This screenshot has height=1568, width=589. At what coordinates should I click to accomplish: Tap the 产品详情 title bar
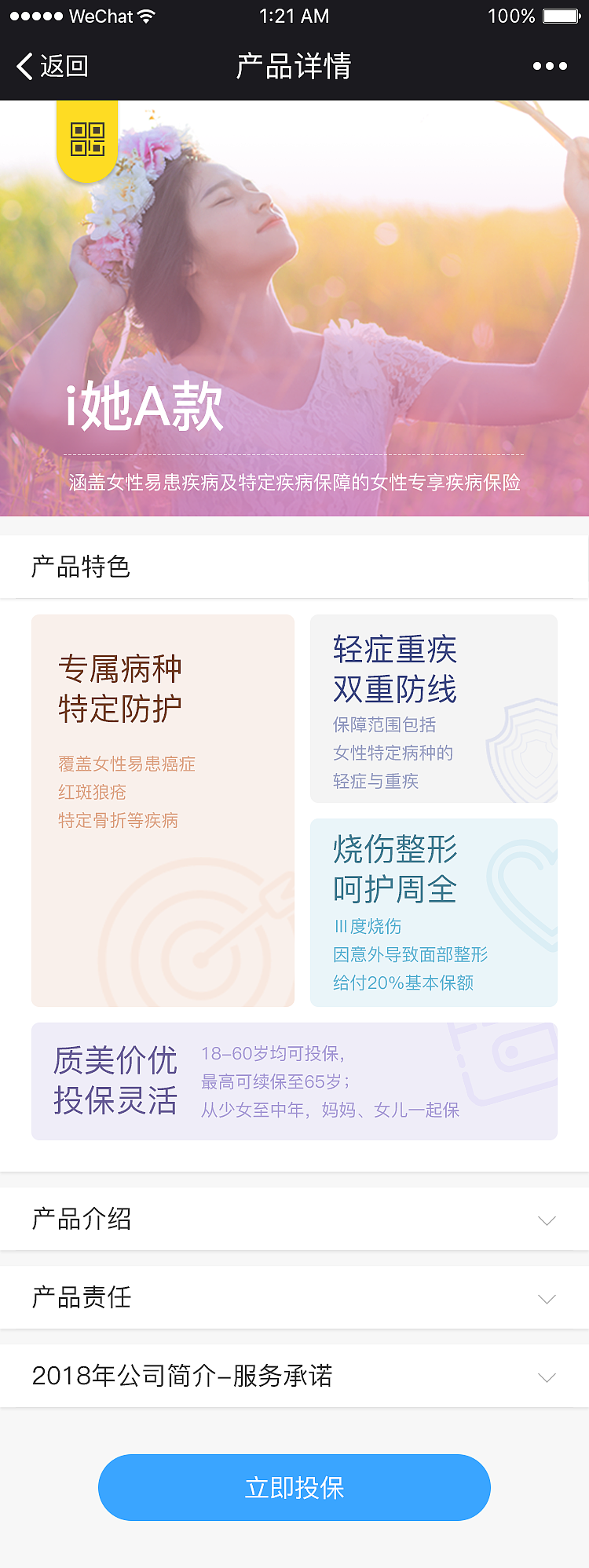point(294,67)
